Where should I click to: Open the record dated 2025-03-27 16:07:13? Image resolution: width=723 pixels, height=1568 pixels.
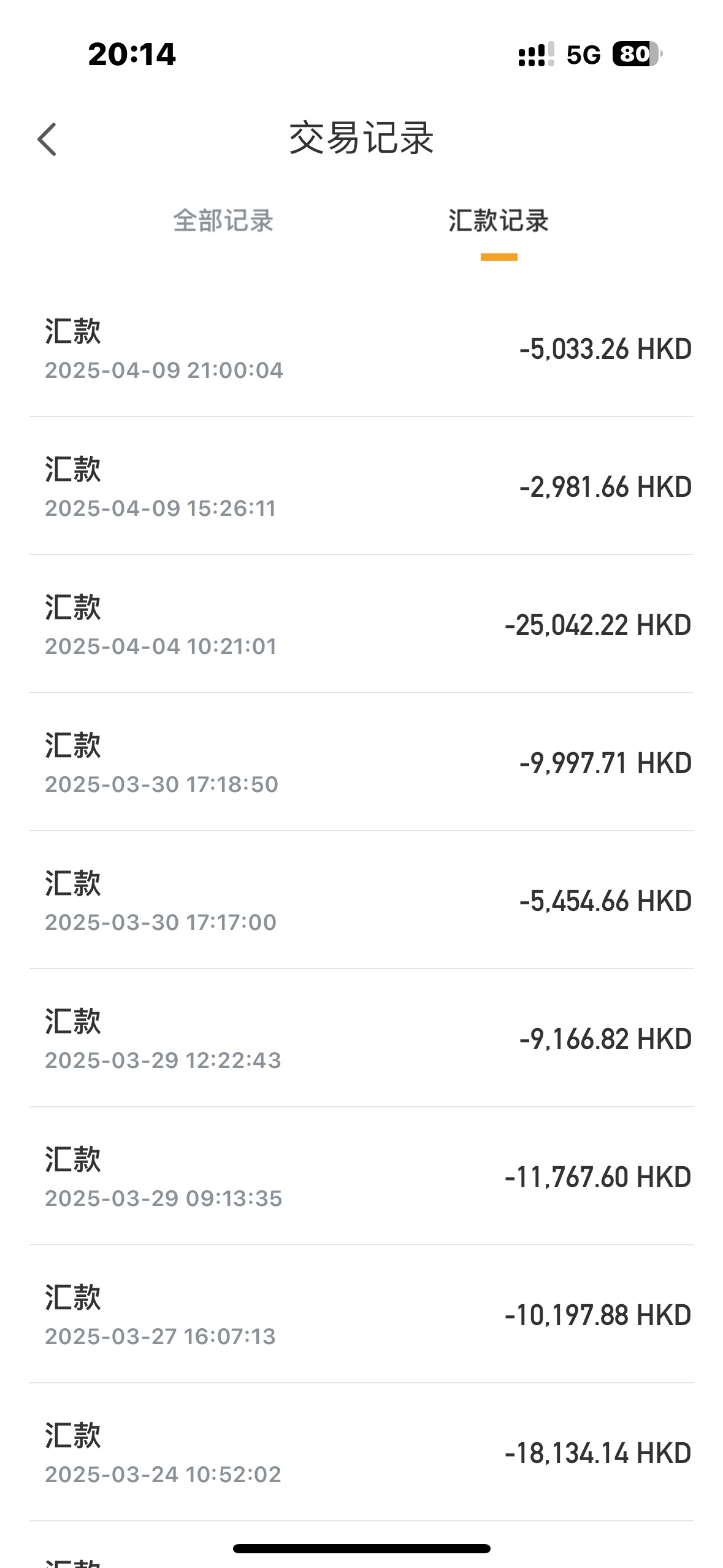pyautogui.click(x=361, y=1315)
